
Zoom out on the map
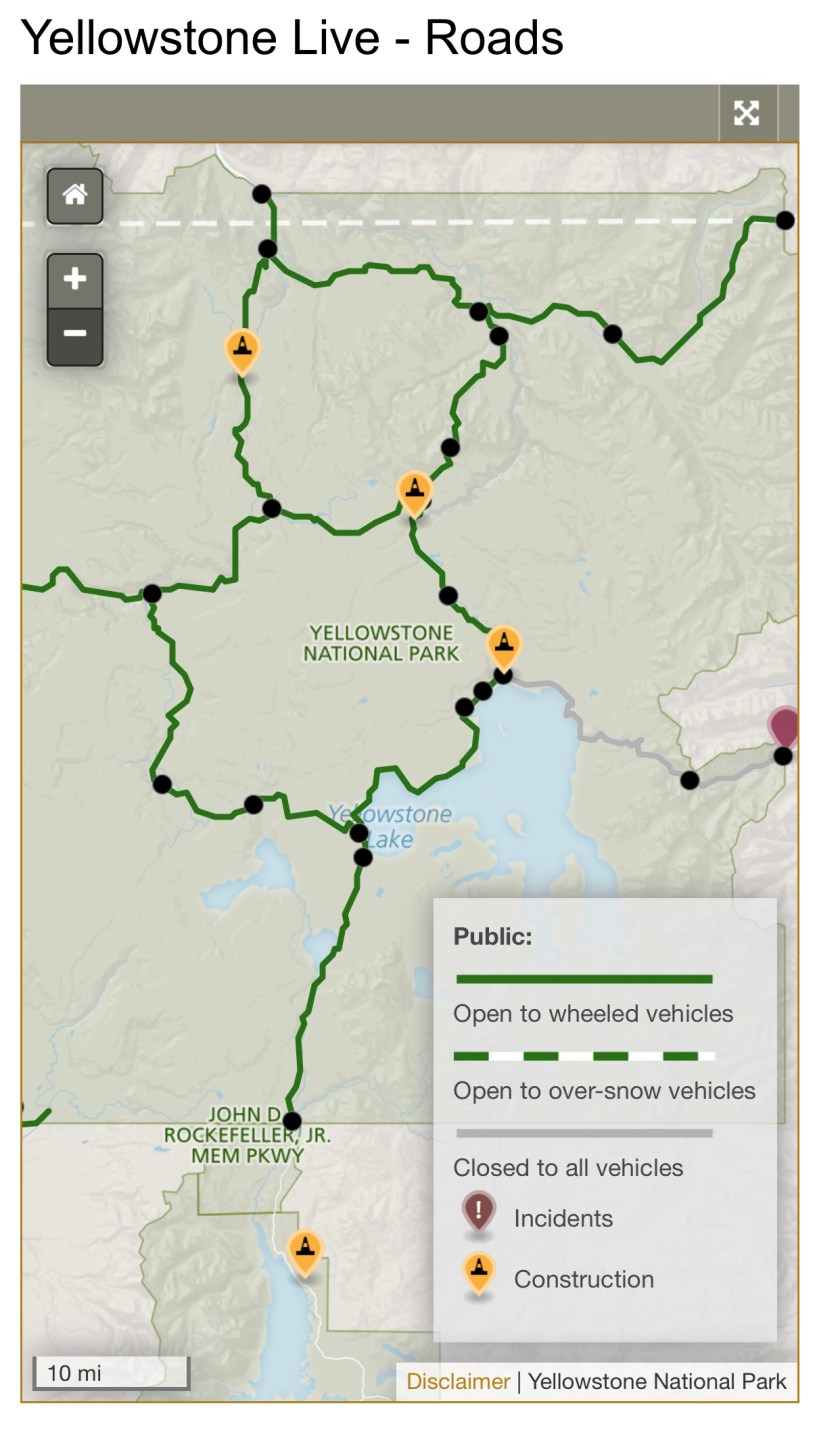pos(75,334)
